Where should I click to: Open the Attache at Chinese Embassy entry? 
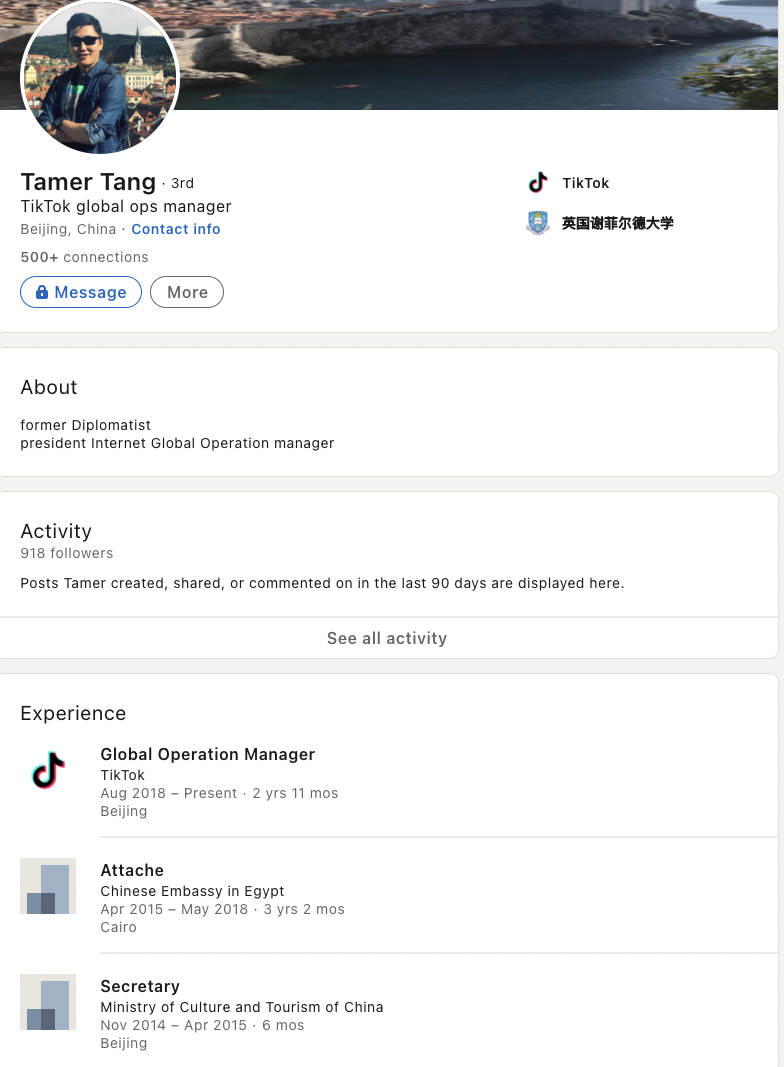pyautogui.click(x=132, y=870)
